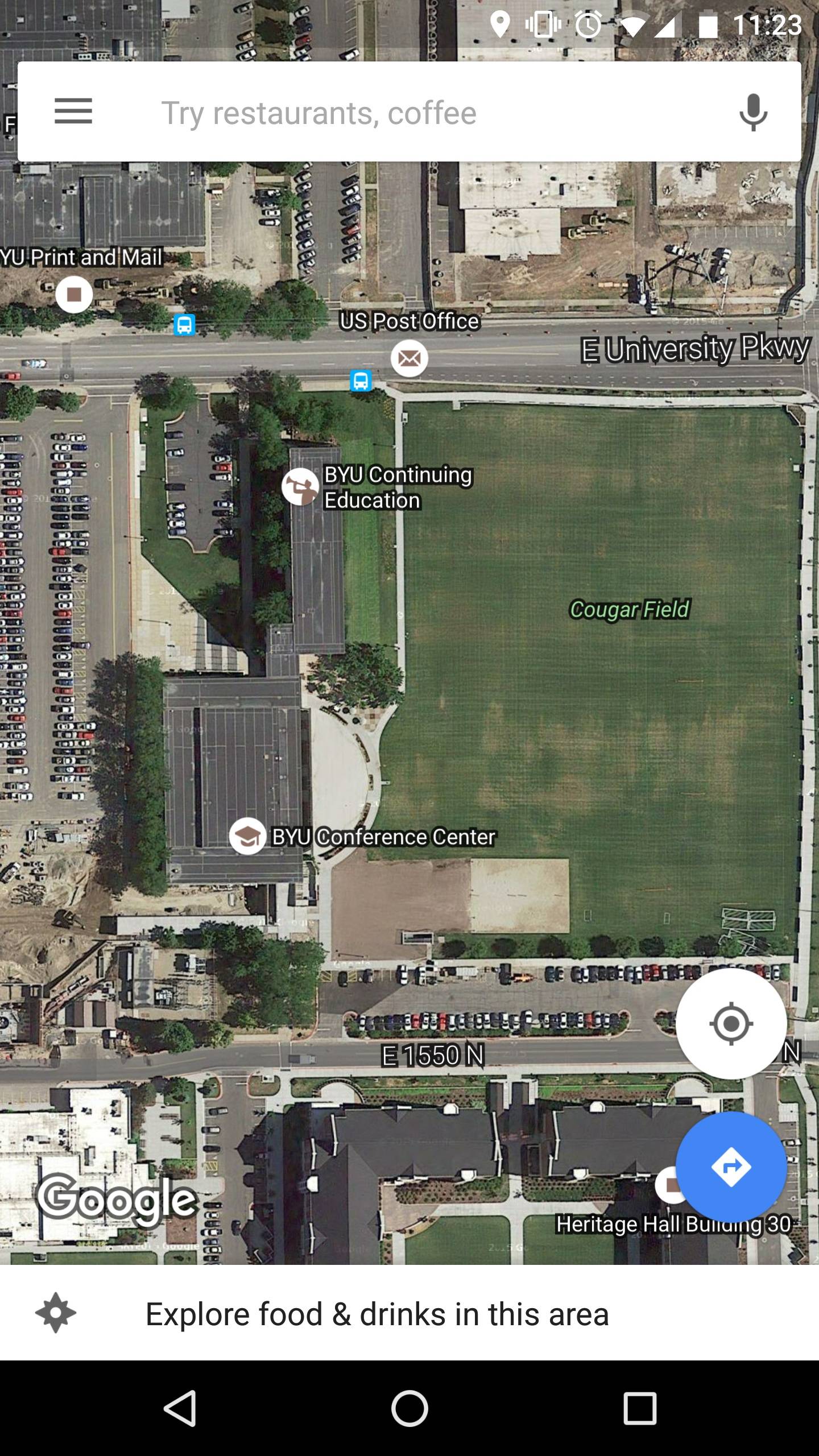
Task: Open the hamburger menu
Action: (x=73, y=111)
